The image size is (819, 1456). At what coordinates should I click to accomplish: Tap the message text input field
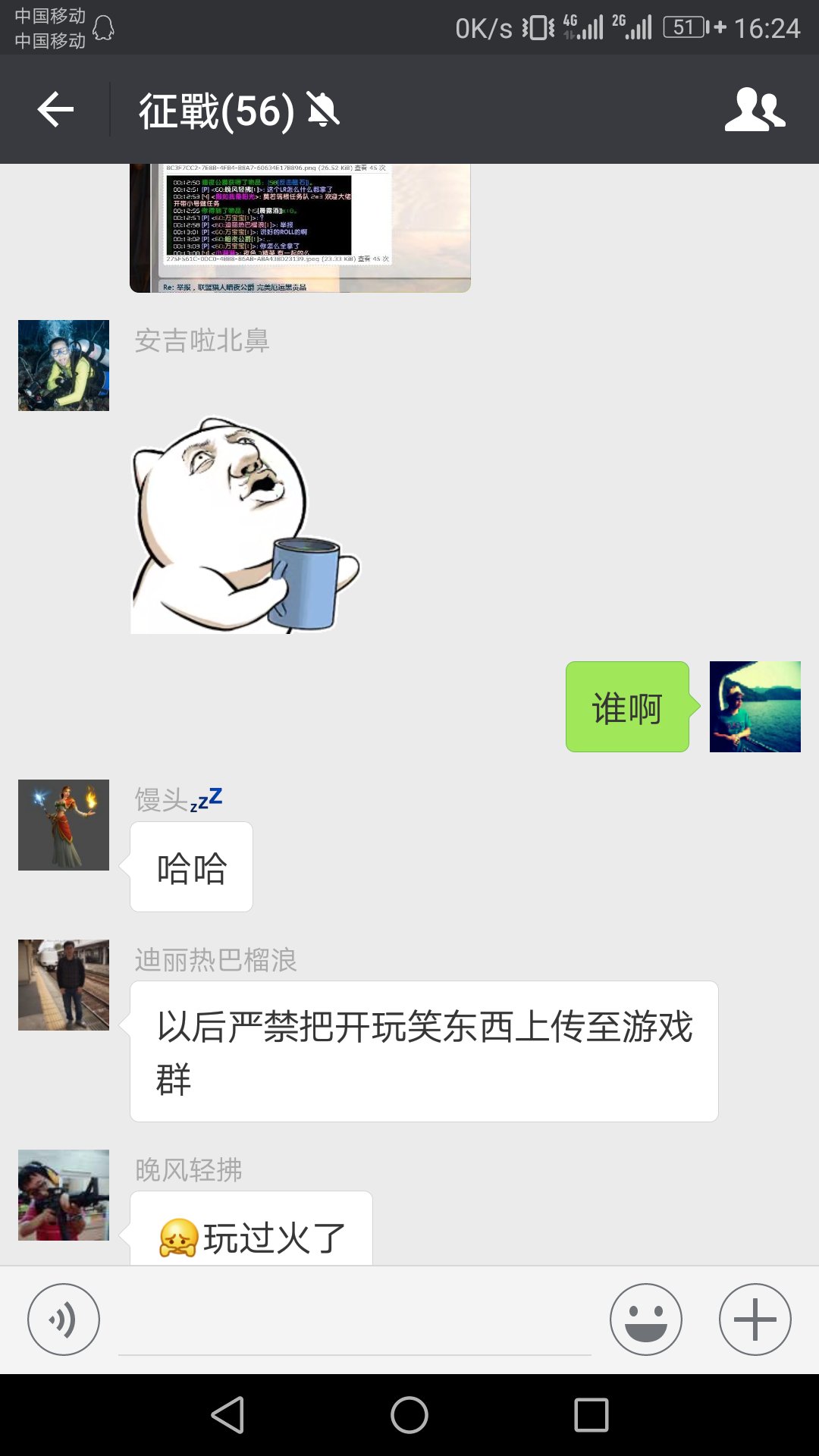(354, 1323)
